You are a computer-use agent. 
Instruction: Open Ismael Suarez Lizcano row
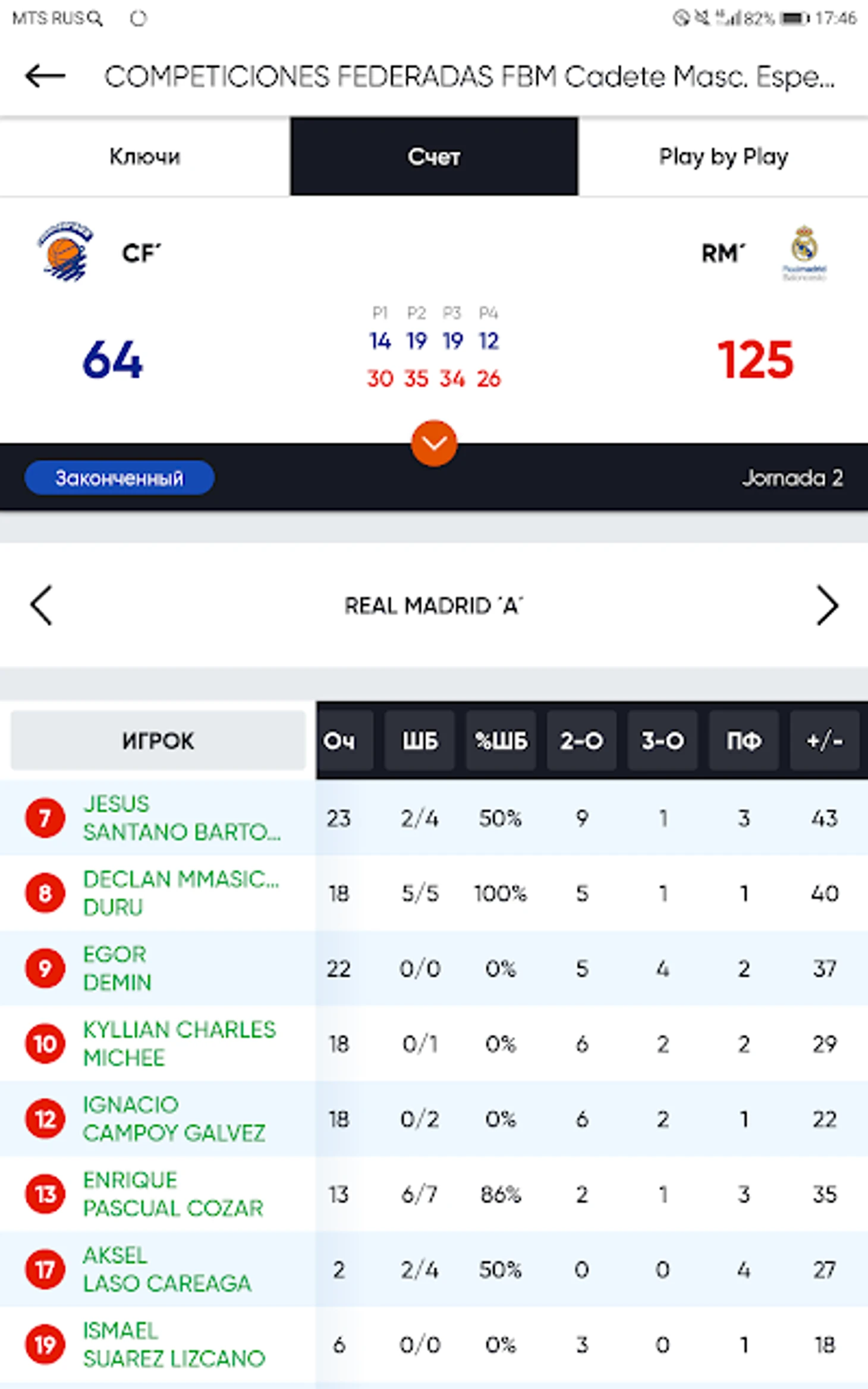tap(174, 1344)
